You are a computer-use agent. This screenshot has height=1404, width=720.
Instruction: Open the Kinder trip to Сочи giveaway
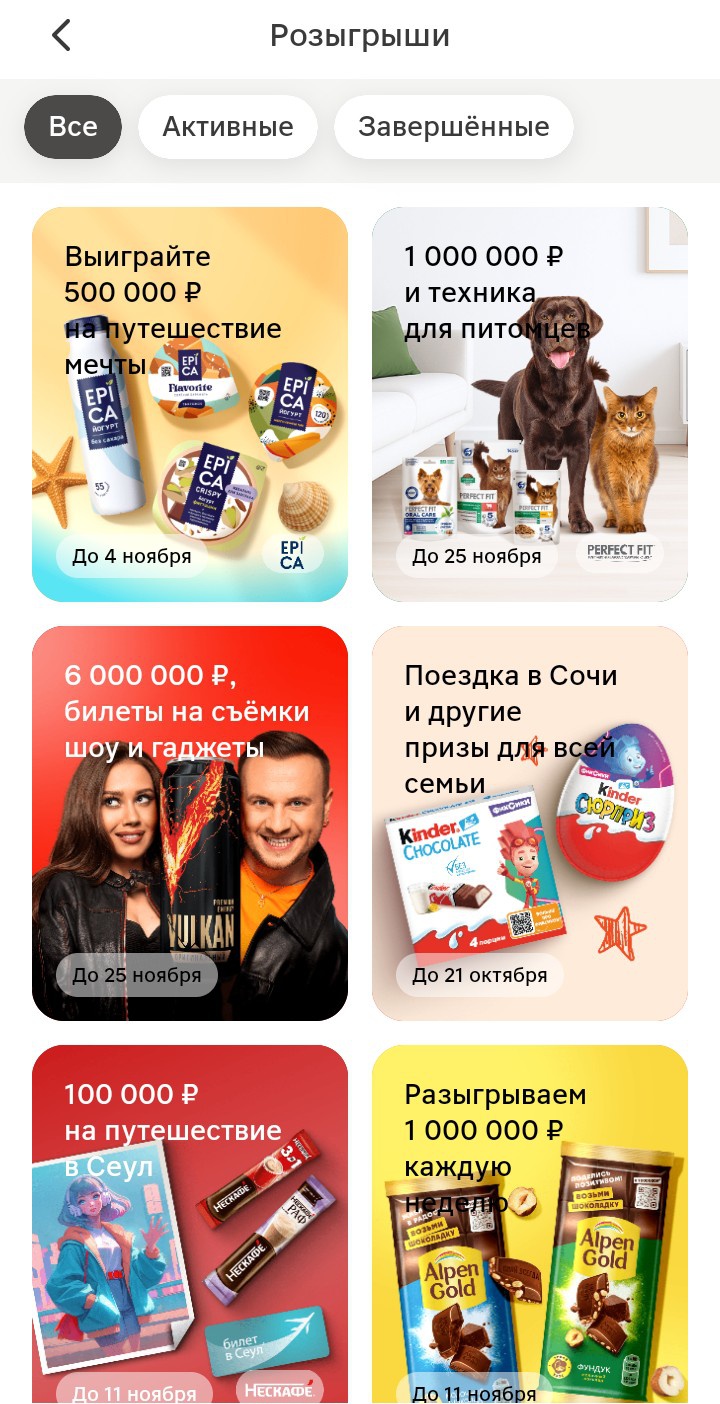tap(530, 823)
